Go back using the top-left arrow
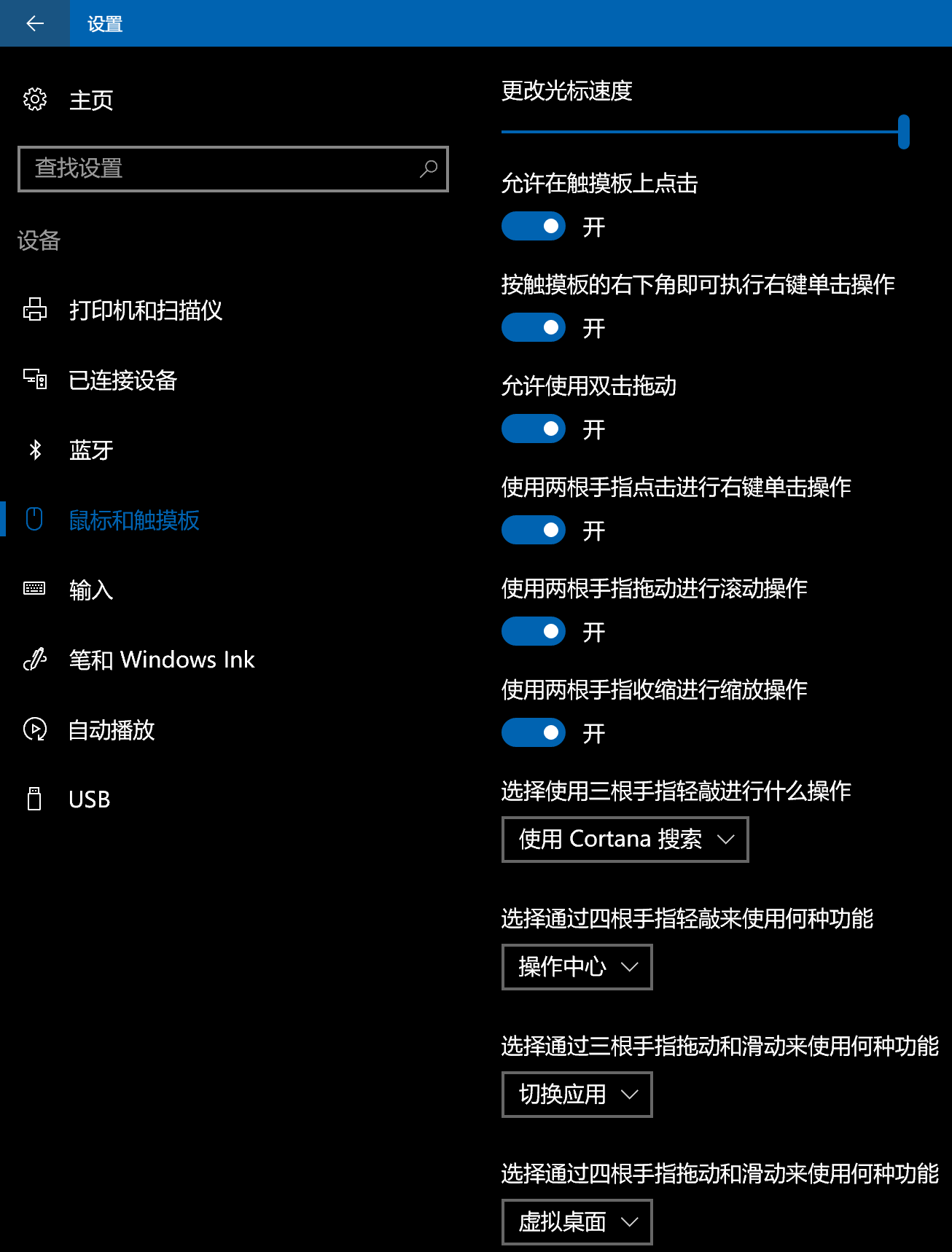Viewport: 952px width, 1252px height. click(x=34, y=23)
